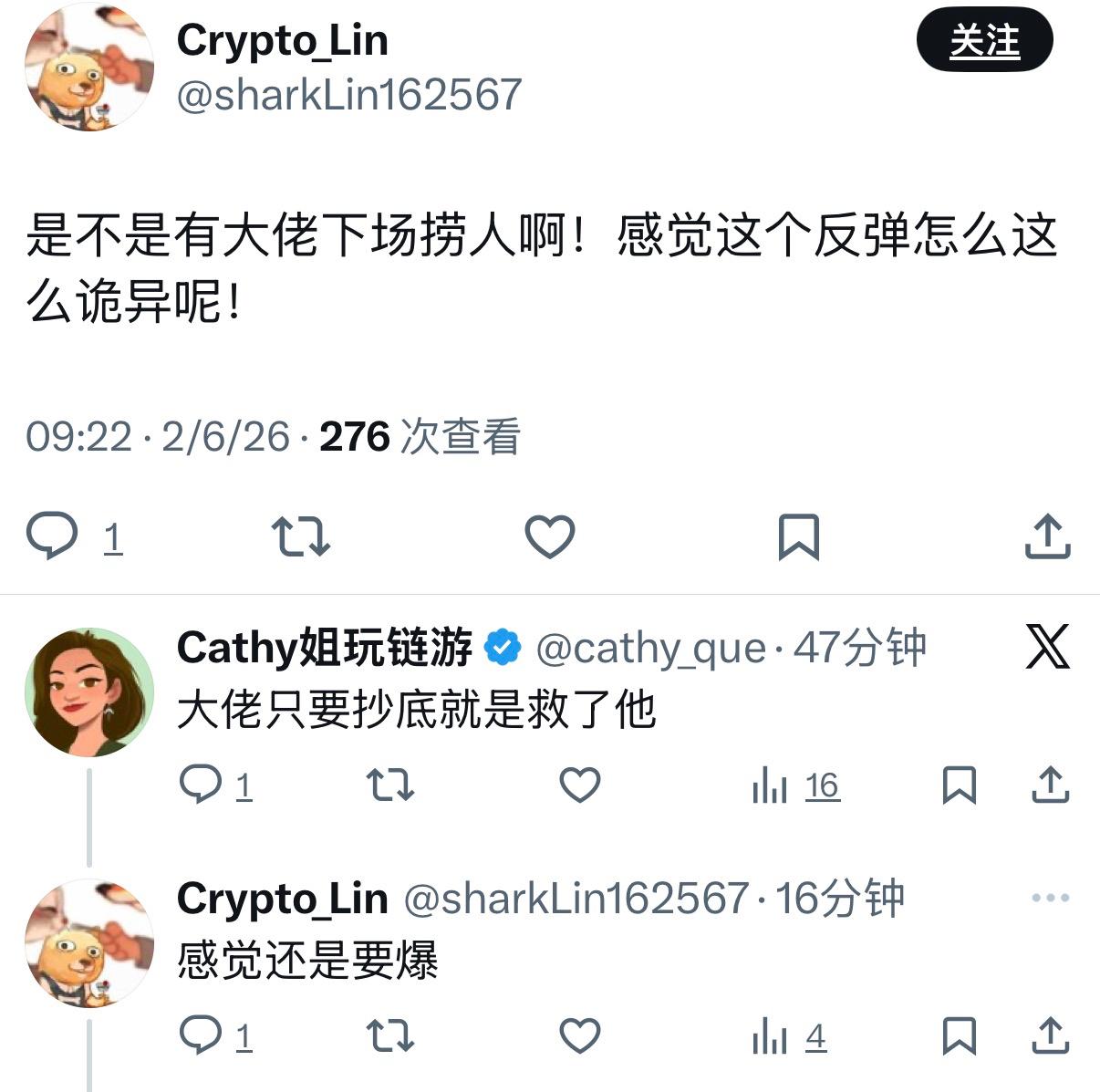Like Crypto_Lin's main post
The image size is (1100, 1092).
coord(550,536)
